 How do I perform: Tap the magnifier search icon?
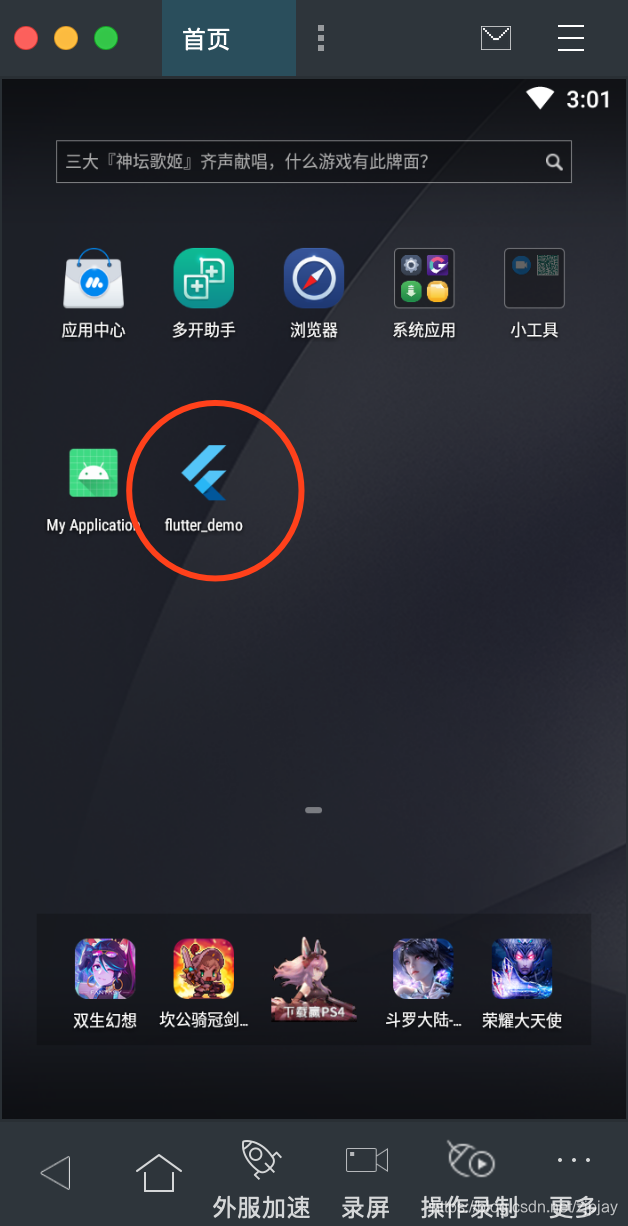click(554, 161)
